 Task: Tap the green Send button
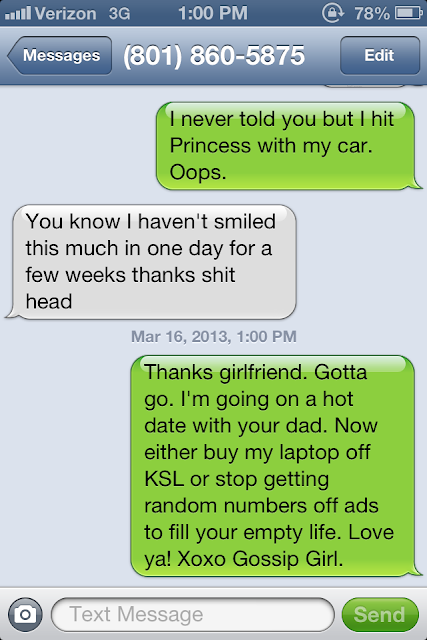pos(380,614)
